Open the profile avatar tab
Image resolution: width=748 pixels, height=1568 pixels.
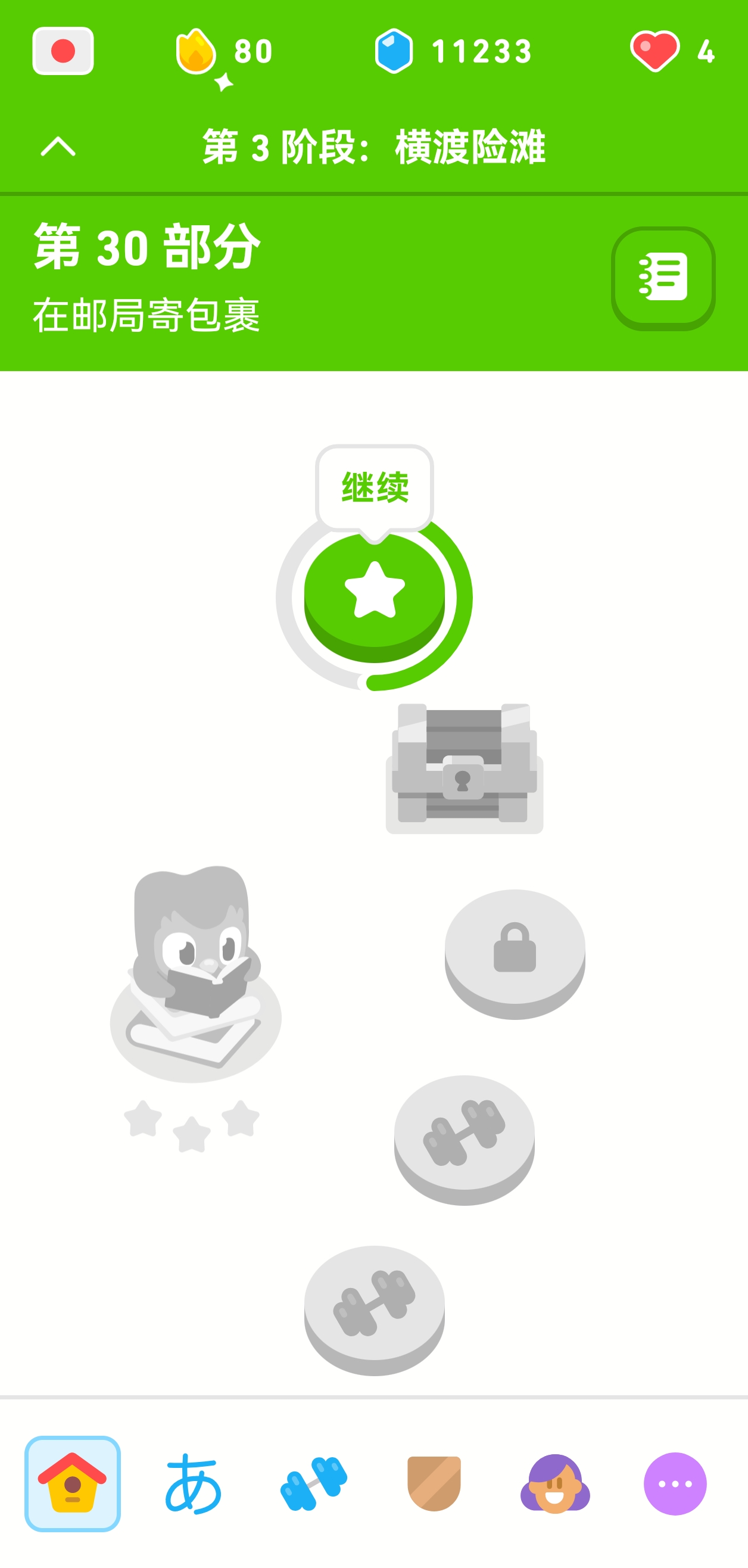pyautogui.click(x=554, y=1483)
